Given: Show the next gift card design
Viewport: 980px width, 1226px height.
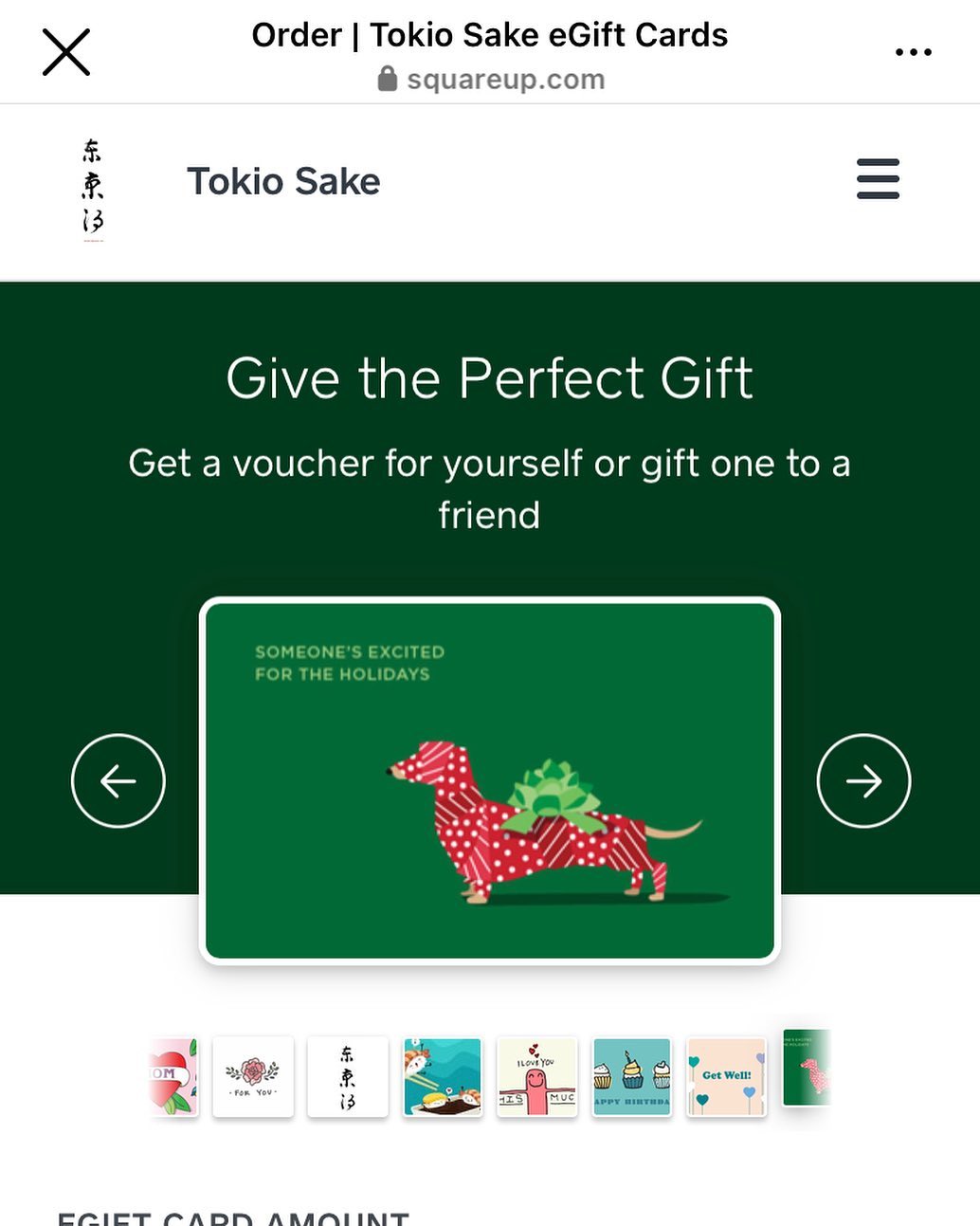Looking at the screenshot, I should [x=862, y=780].
